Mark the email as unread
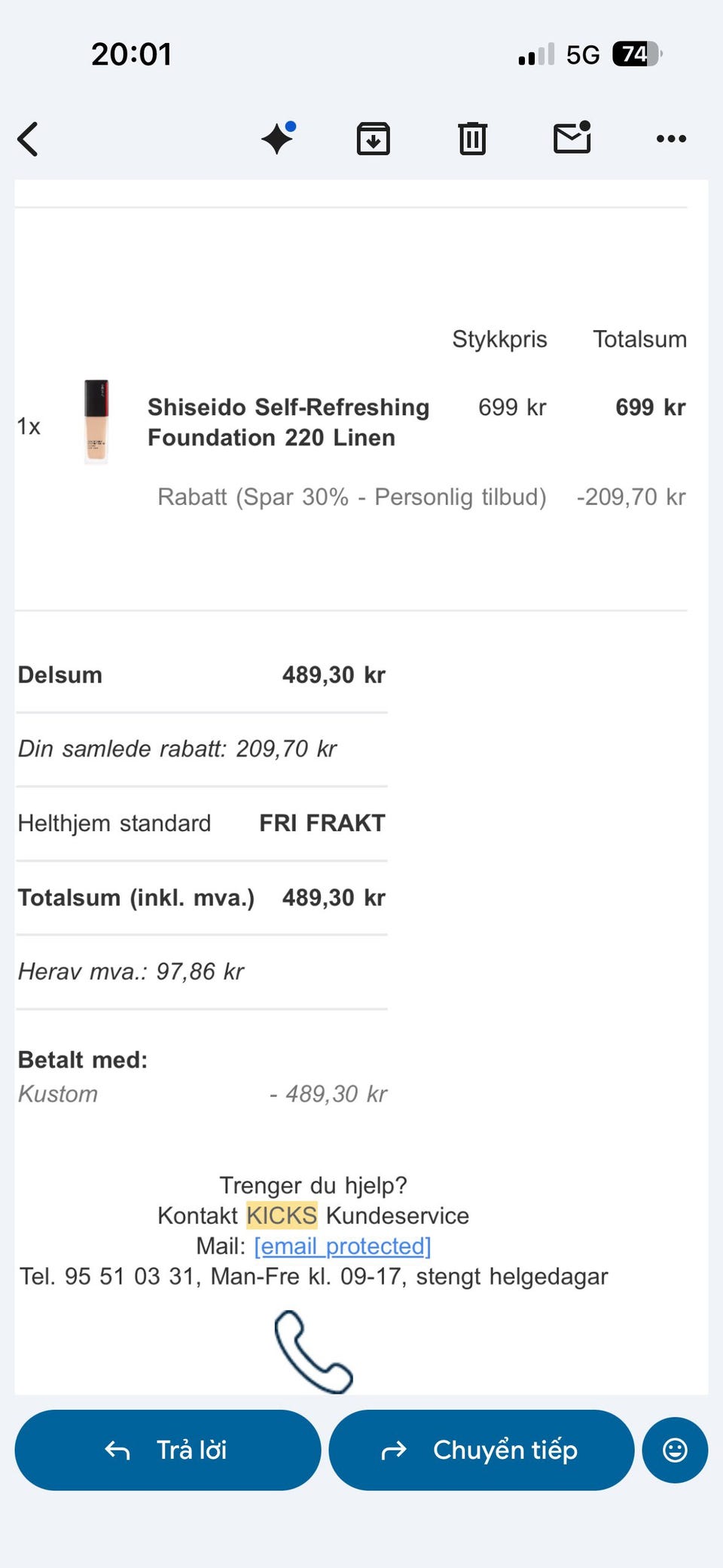The height and width of the screenshot is (1568, 723). click(572, 138)
